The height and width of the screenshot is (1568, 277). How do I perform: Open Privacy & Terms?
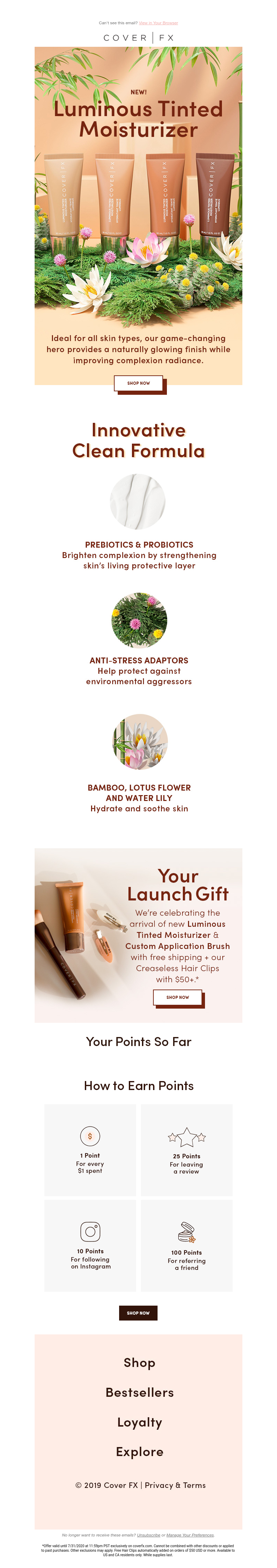[x=175, y=1484]
